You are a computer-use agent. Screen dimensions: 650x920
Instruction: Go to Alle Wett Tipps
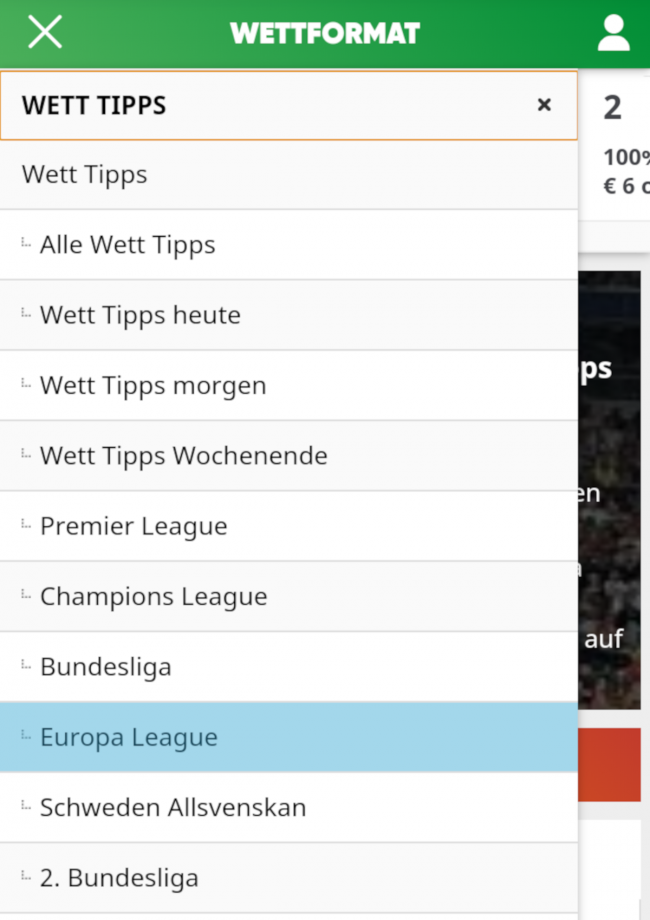point(128,245)
